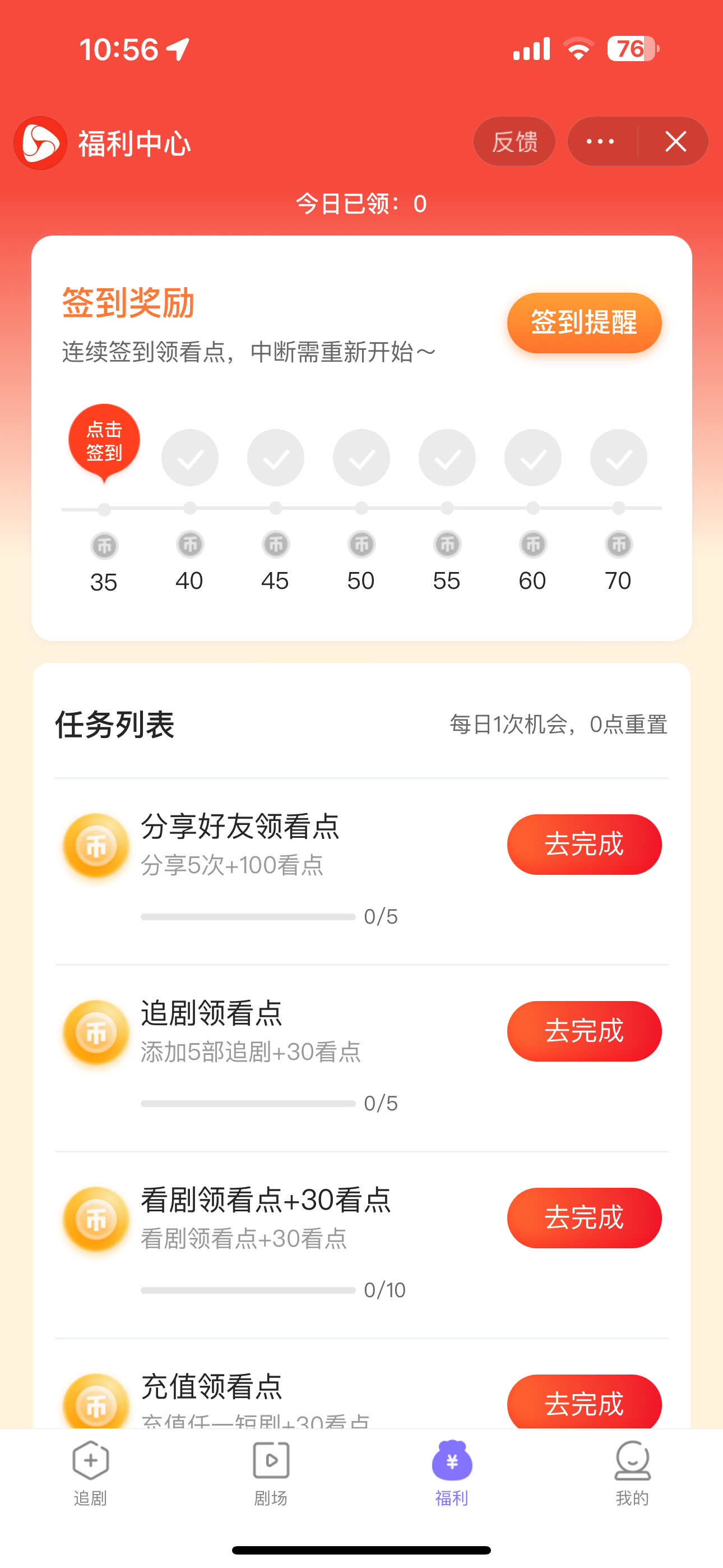The width and height of the screenshot is (723, 1568).
Task: Tap the first gray checkmark circle for day 40
Action: click(189, 457)
